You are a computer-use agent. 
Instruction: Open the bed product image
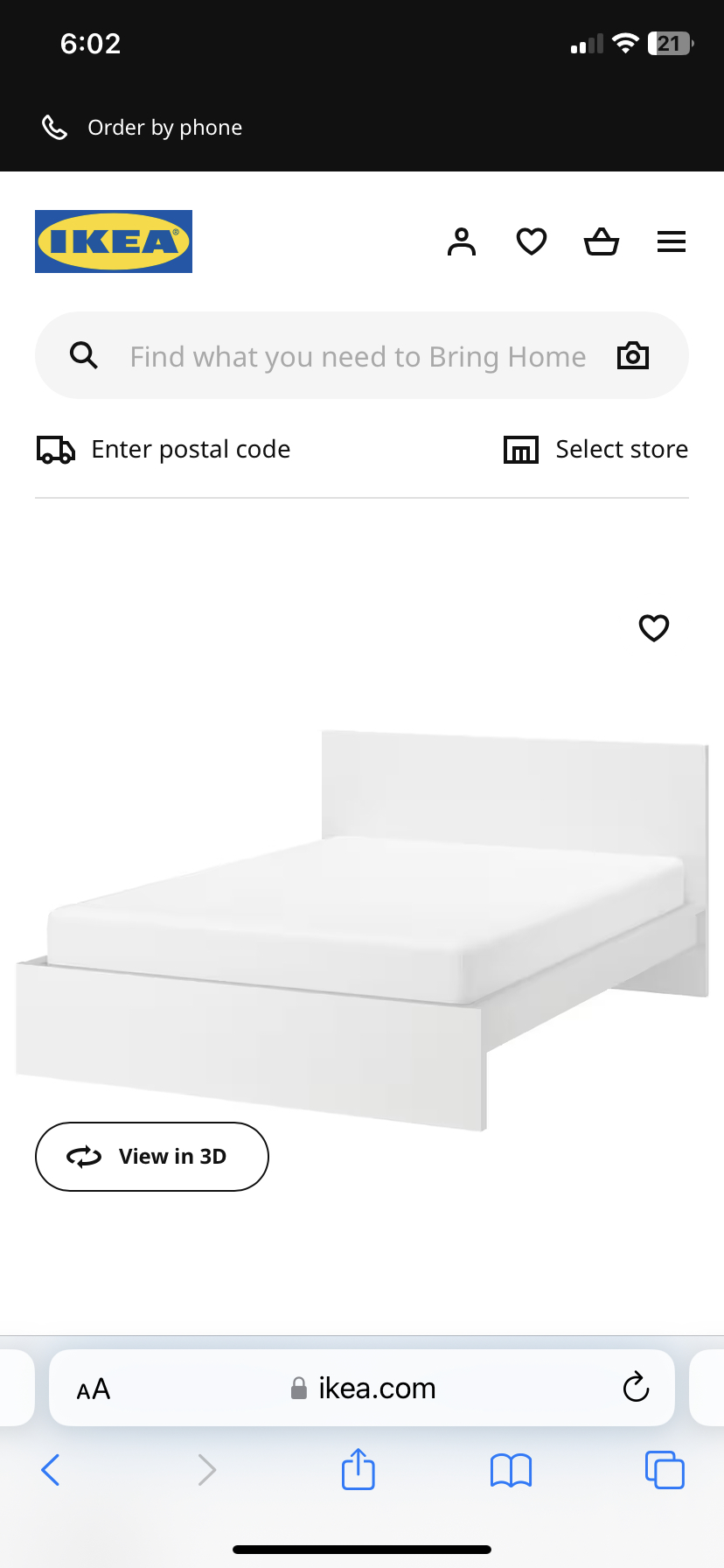pos(362,927)
